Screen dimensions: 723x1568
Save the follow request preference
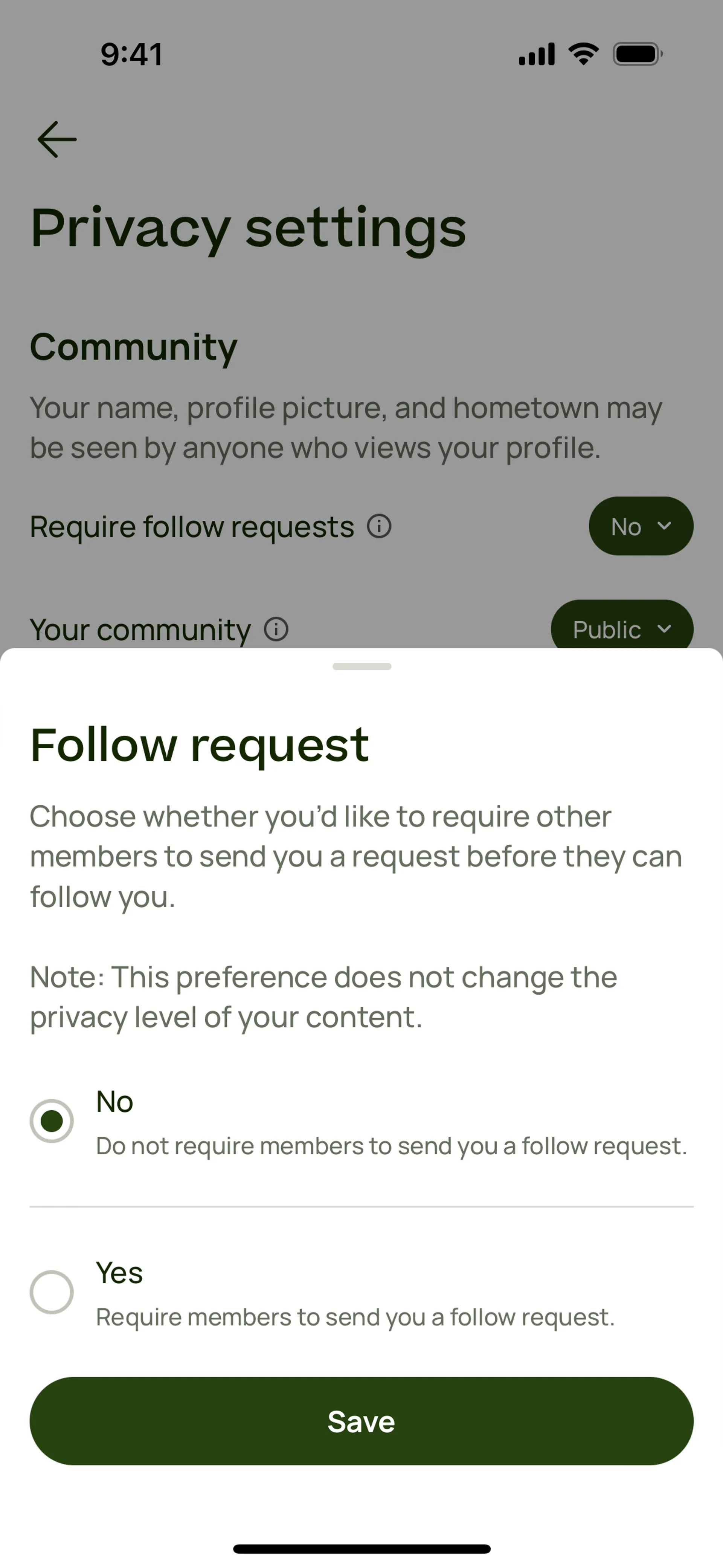(x=361, y=1421)
